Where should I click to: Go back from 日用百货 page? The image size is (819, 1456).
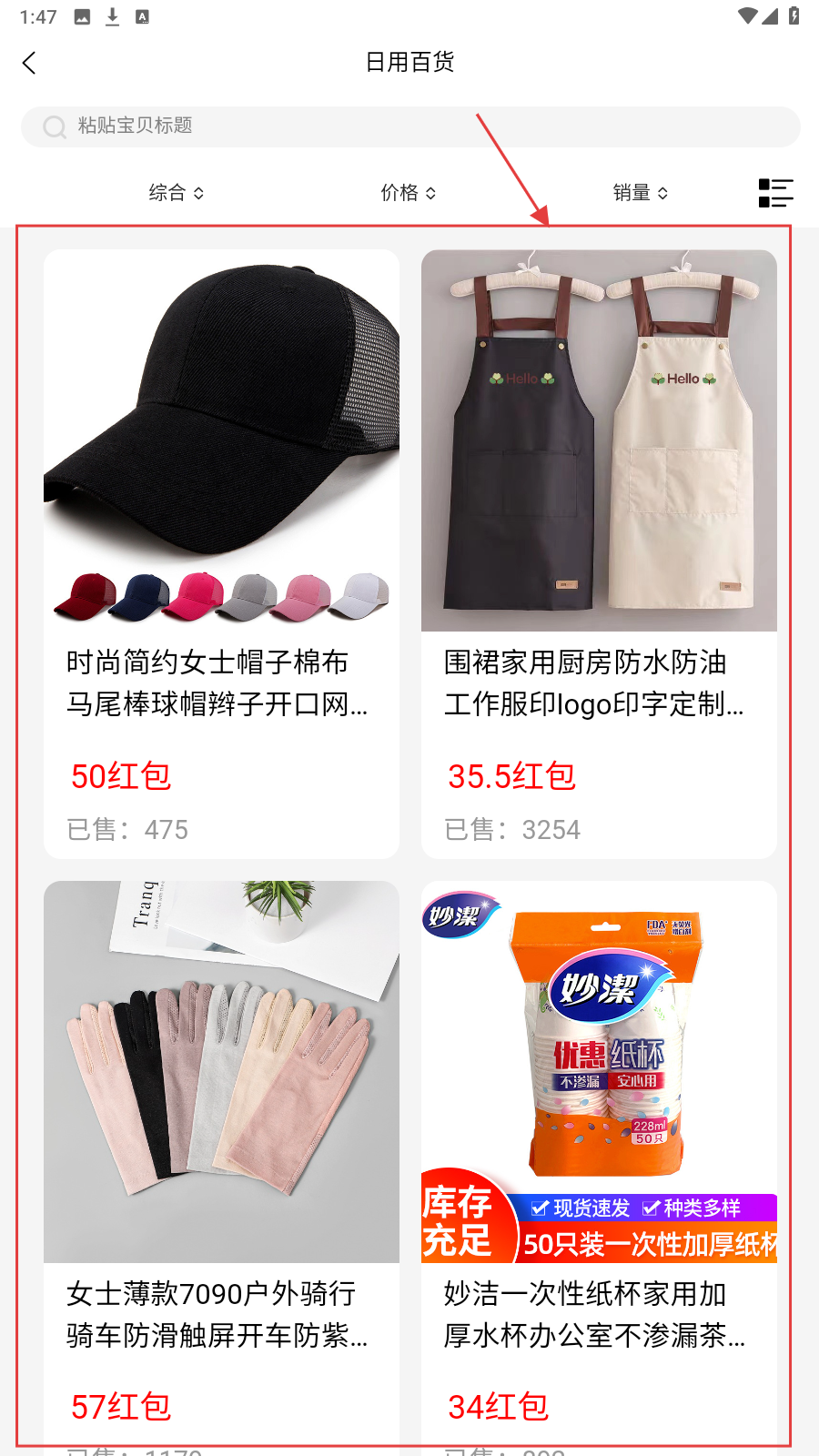[x=29, y=63]
